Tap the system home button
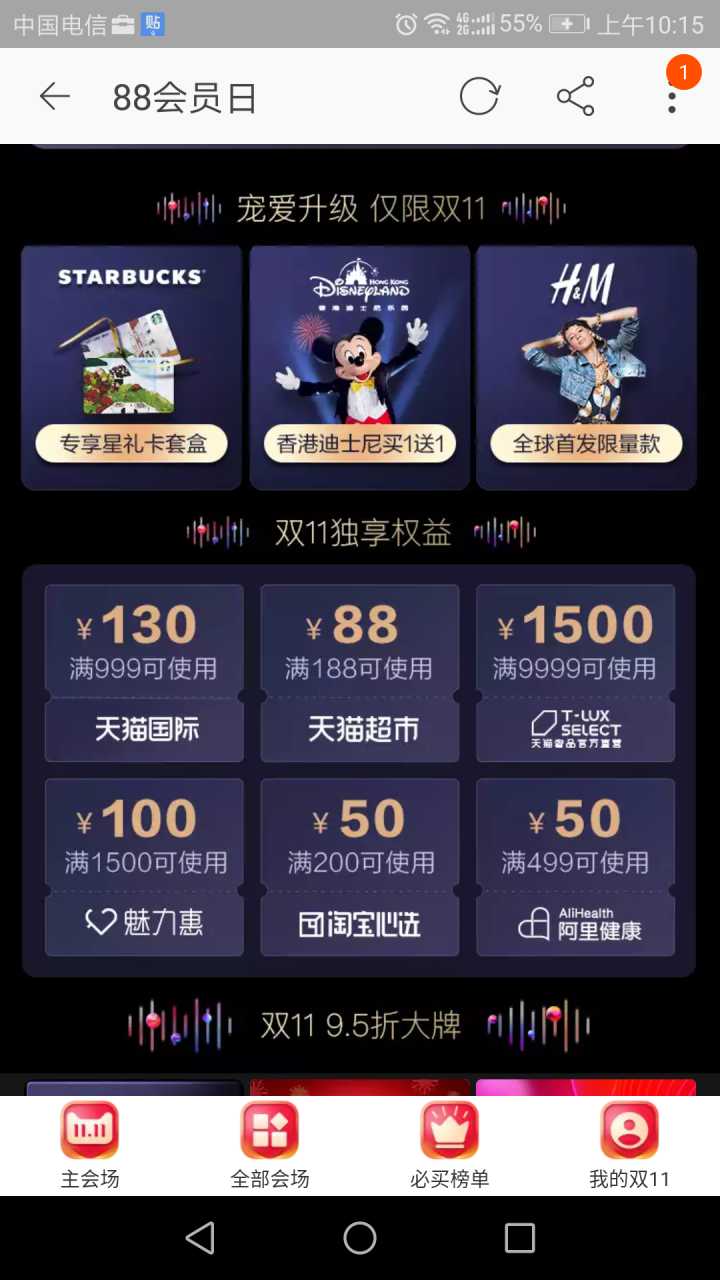Image resolution: width=720 pixels, height=1280 pixels. click(x=360, y=1238)
